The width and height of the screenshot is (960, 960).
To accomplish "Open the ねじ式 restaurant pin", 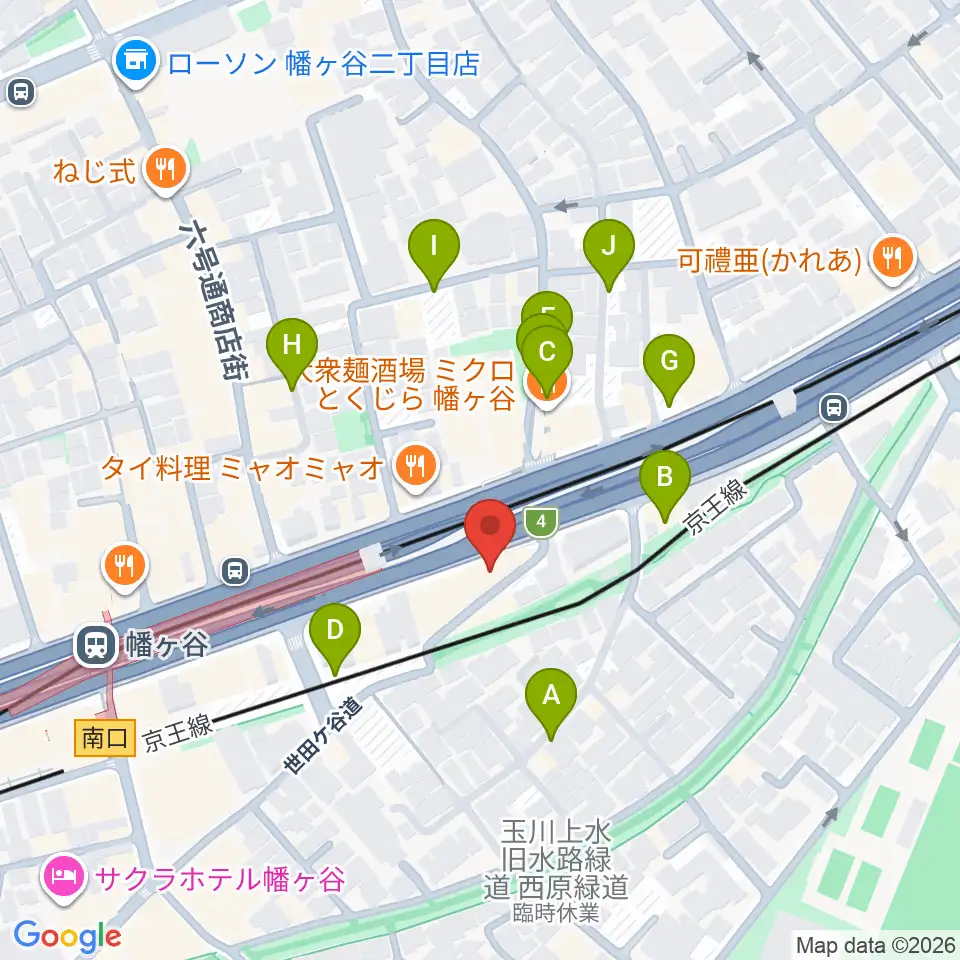I will [x=166, y=170].
